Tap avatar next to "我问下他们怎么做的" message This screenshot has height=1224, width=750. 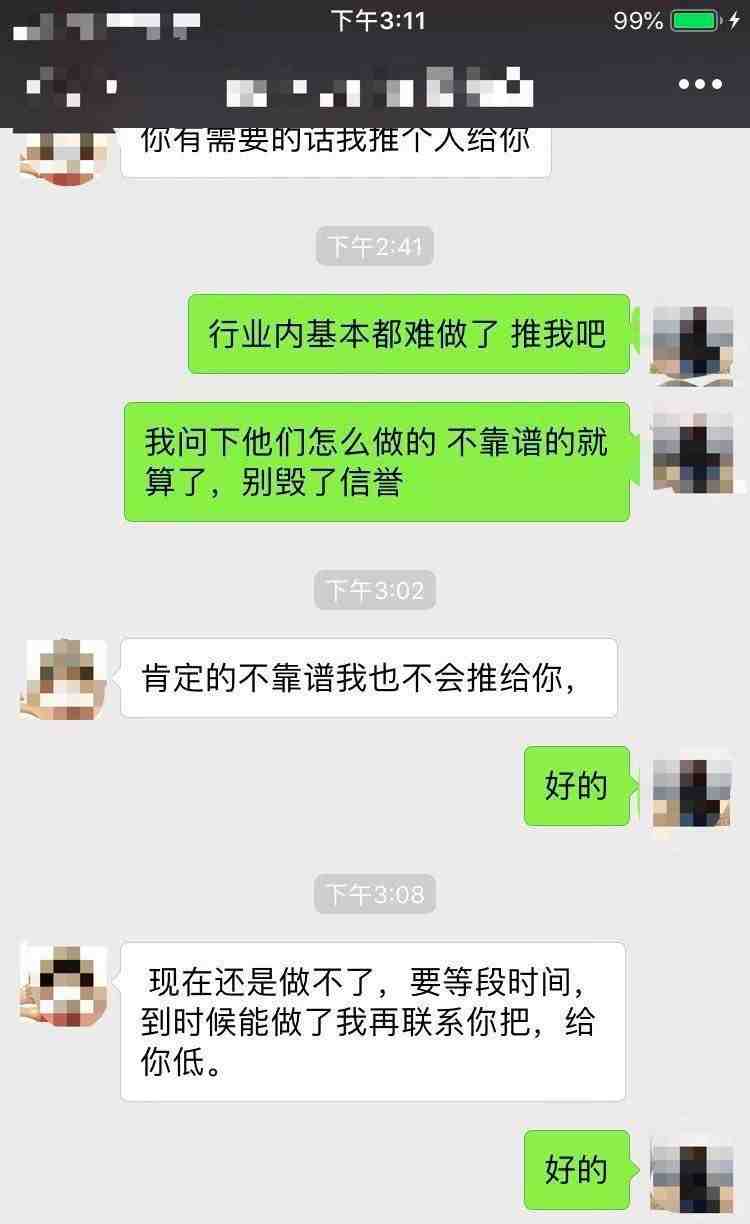[x=692, y=452]
